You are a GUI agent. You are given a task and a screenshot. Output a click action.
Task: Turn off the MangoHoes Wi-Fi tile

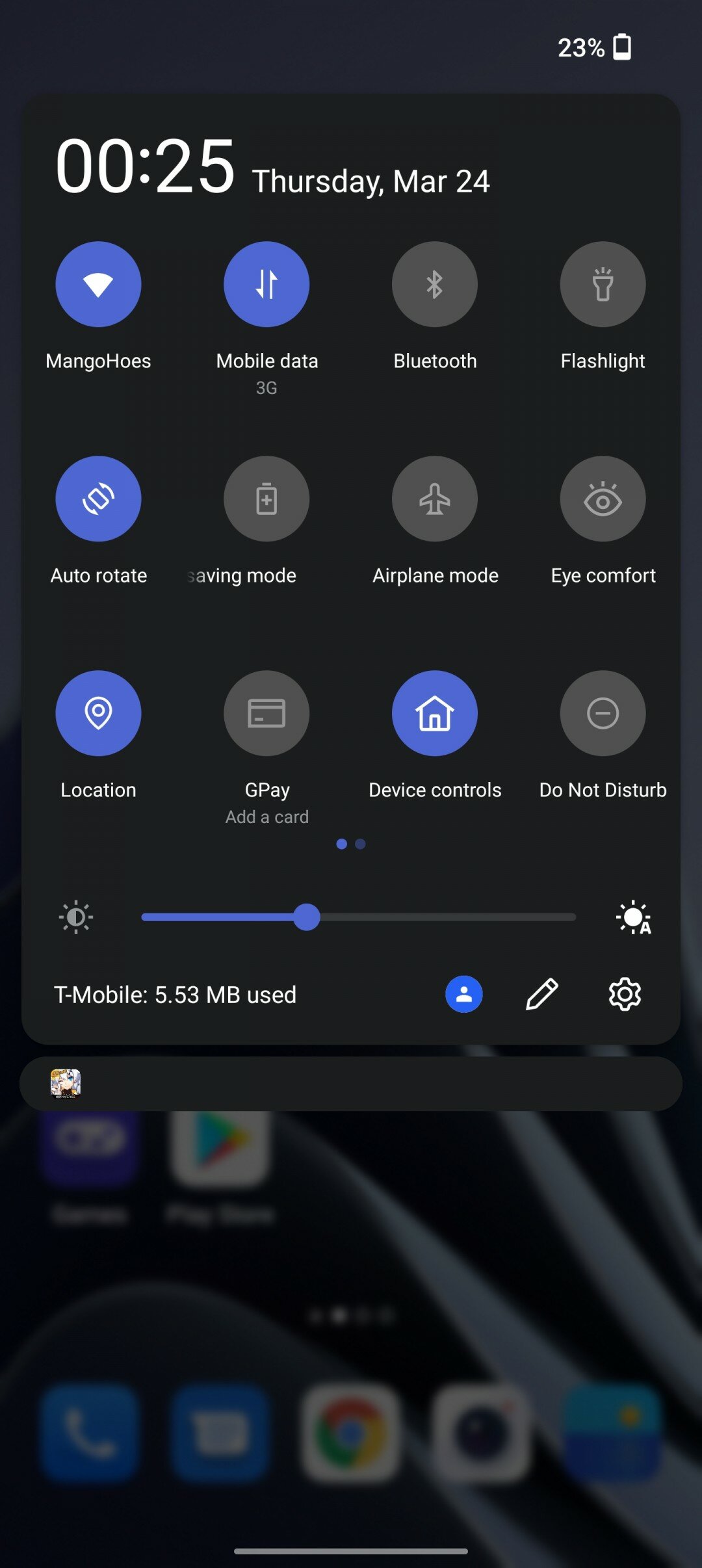pyautogui.click(x=98, y=284)
